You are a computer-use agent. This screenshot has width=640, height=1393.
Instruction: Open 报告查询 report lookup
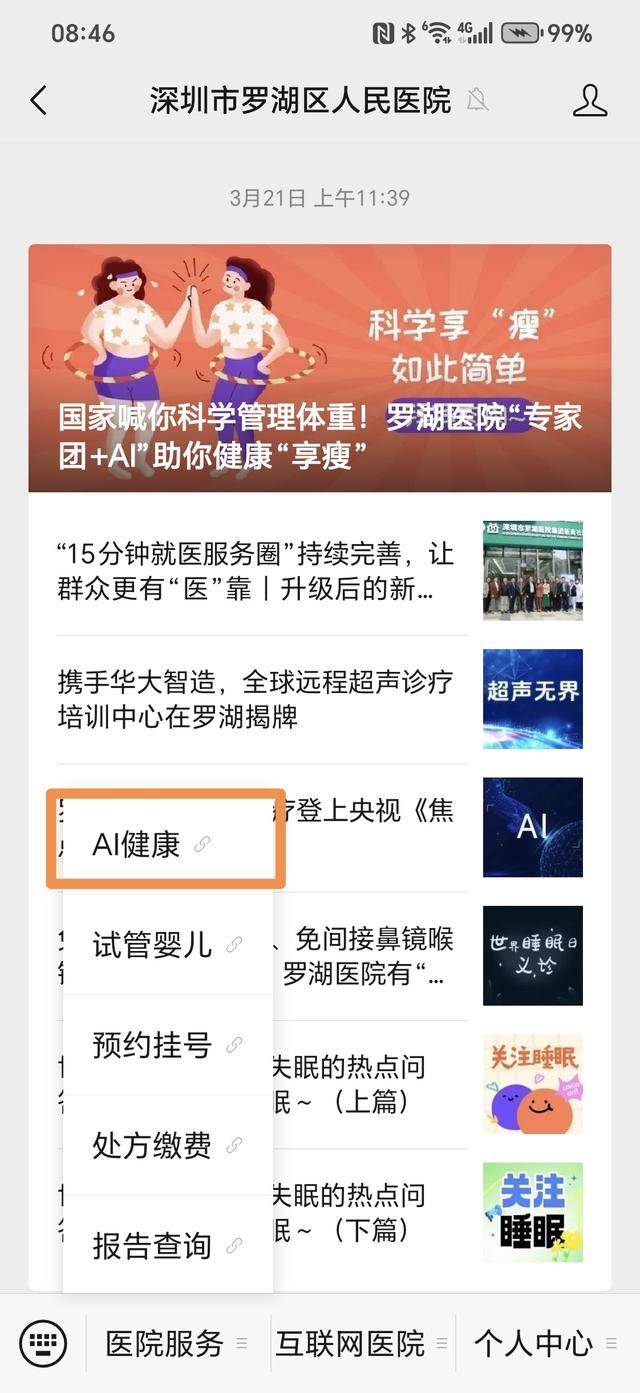pyautogui.click(x=167, y=1245)
